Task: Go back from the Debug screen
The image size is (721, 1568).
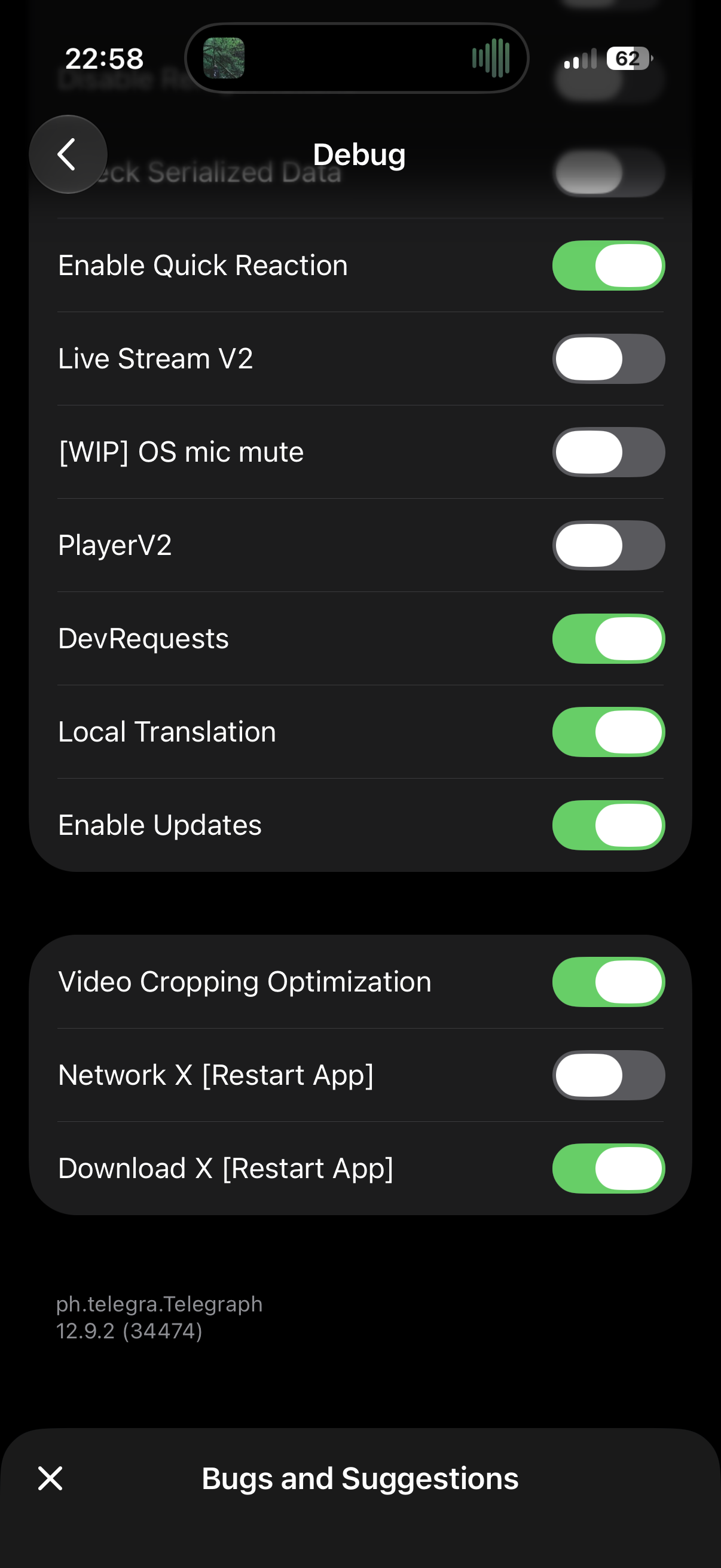Action: [x=68, y=155]
